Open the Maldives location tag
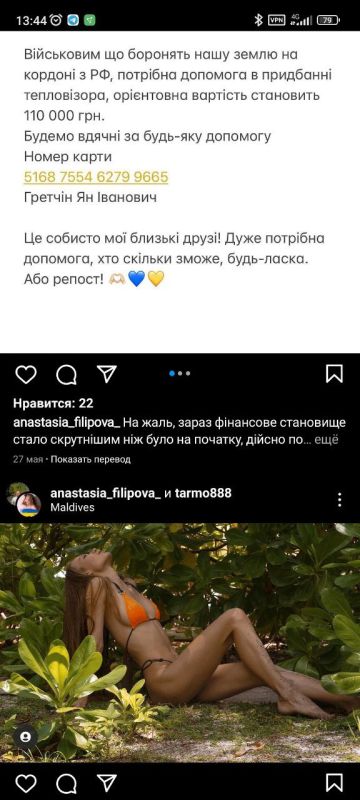 point(72,508)
